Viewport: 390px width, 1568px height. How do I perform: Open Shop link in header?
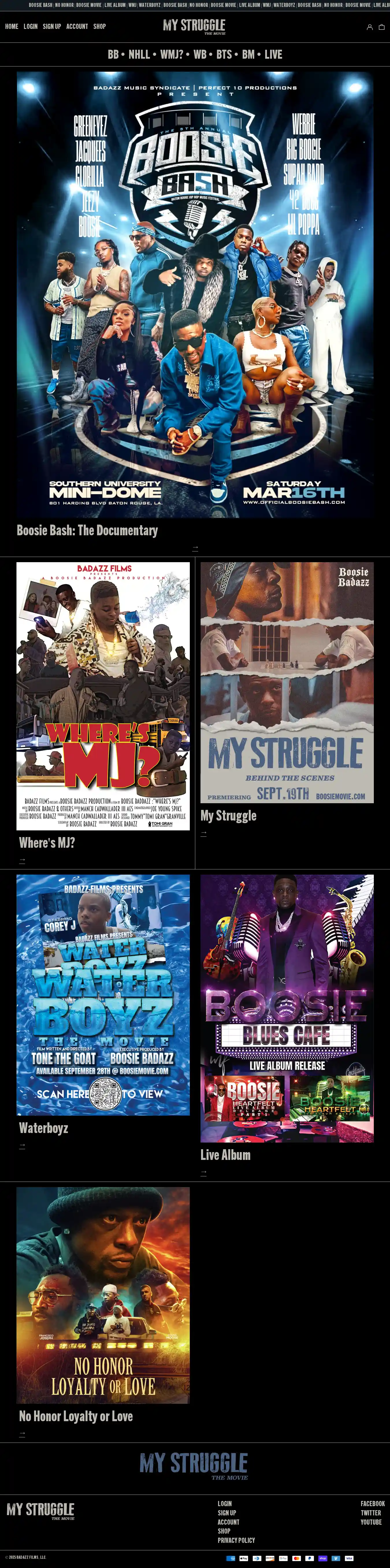[x=99, y=27]
